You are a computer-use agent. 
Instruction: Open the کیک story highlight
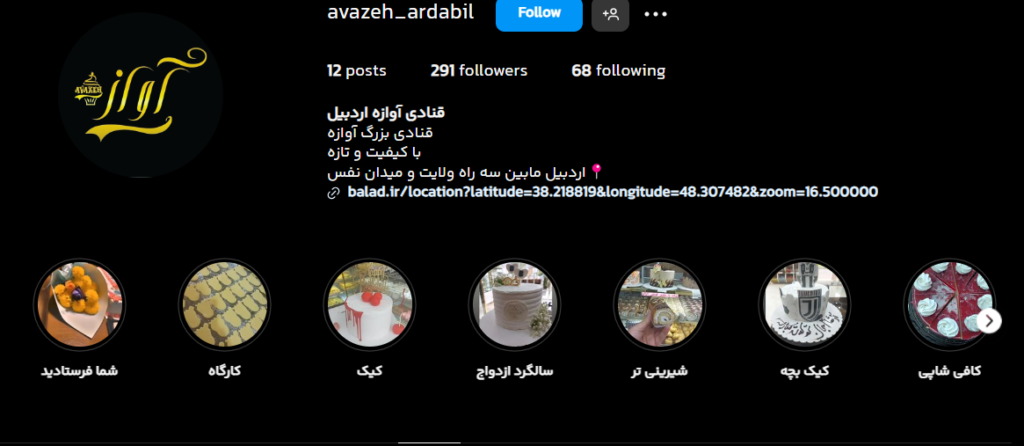click(367, 301)
